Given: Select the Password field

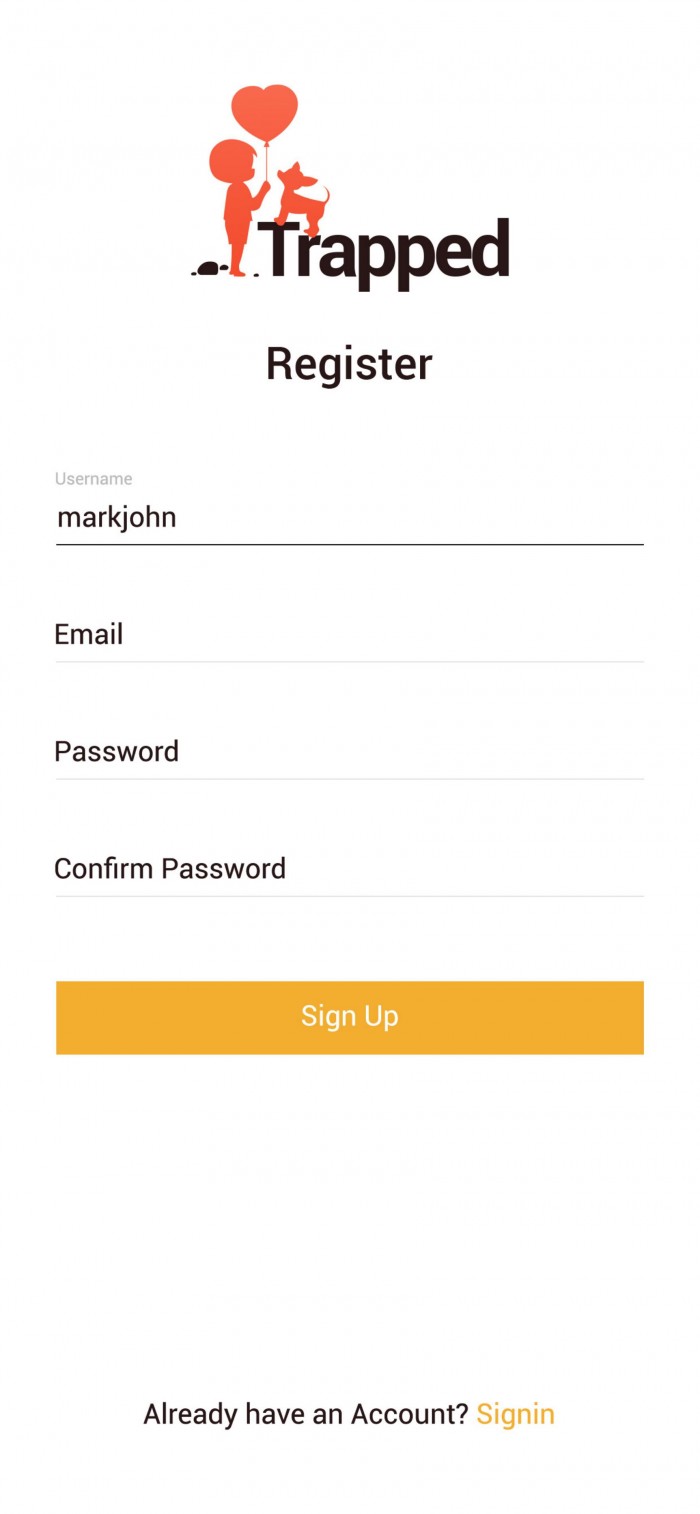Looking at the screenshot, I should pyautogui.click(x=349, y=752).
